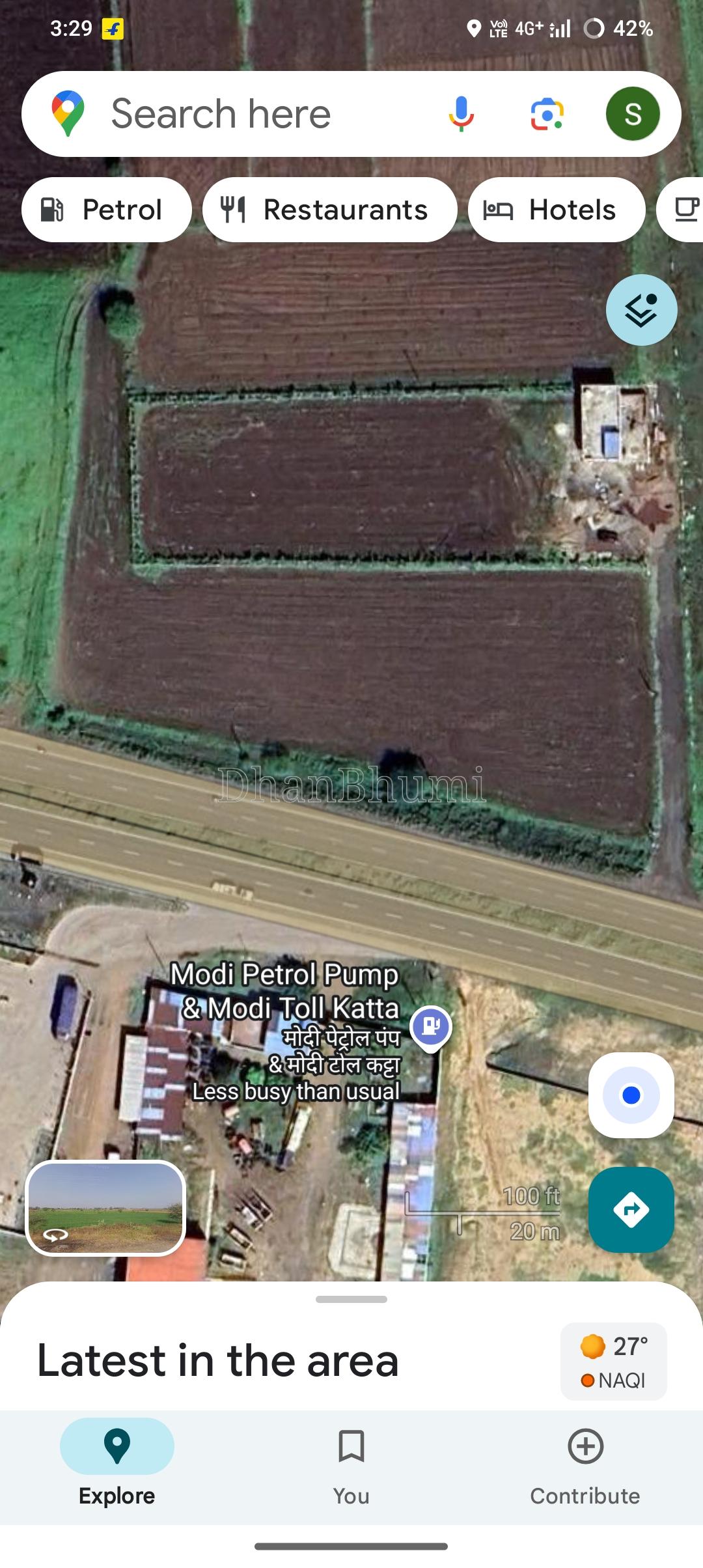This screenshot has width=703, height=1568.
Task: Select the Petrol filter chip
Action: coord(106,210)
